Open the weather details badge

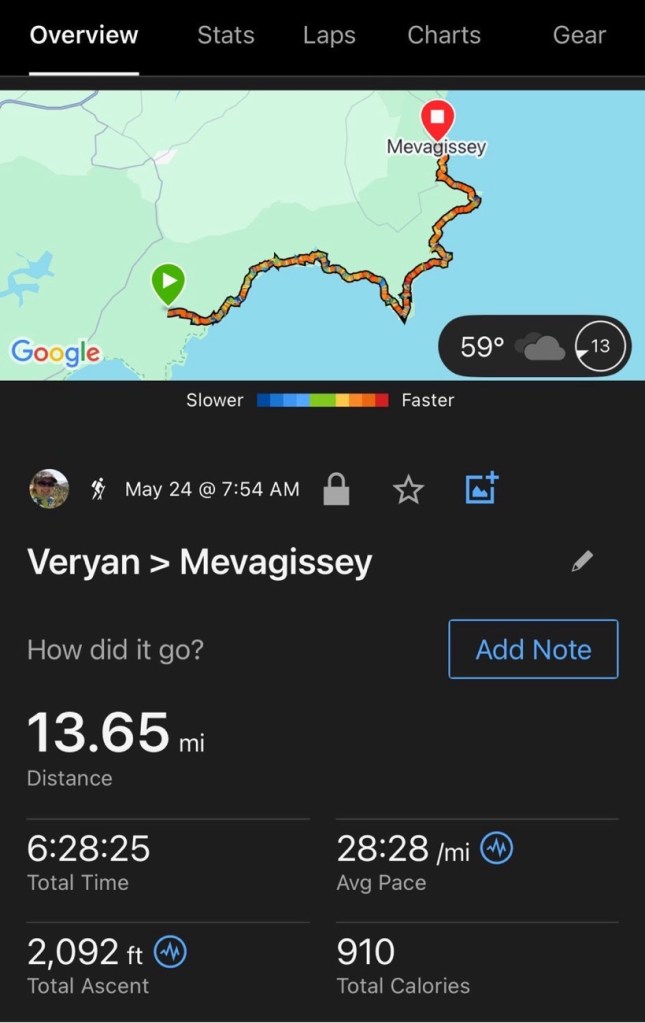[x=534, y=347]
